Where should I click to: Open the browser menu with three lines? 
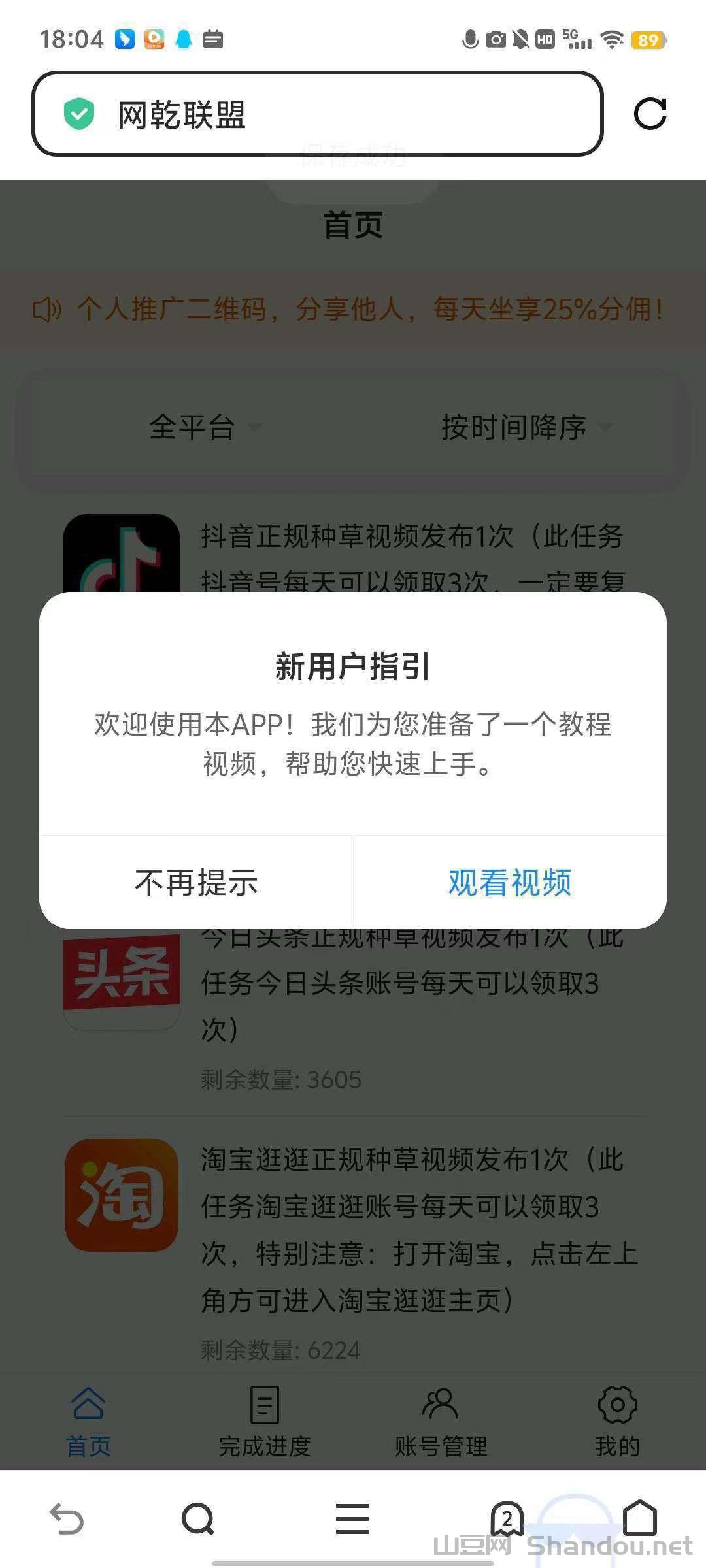click(352, 1519)
